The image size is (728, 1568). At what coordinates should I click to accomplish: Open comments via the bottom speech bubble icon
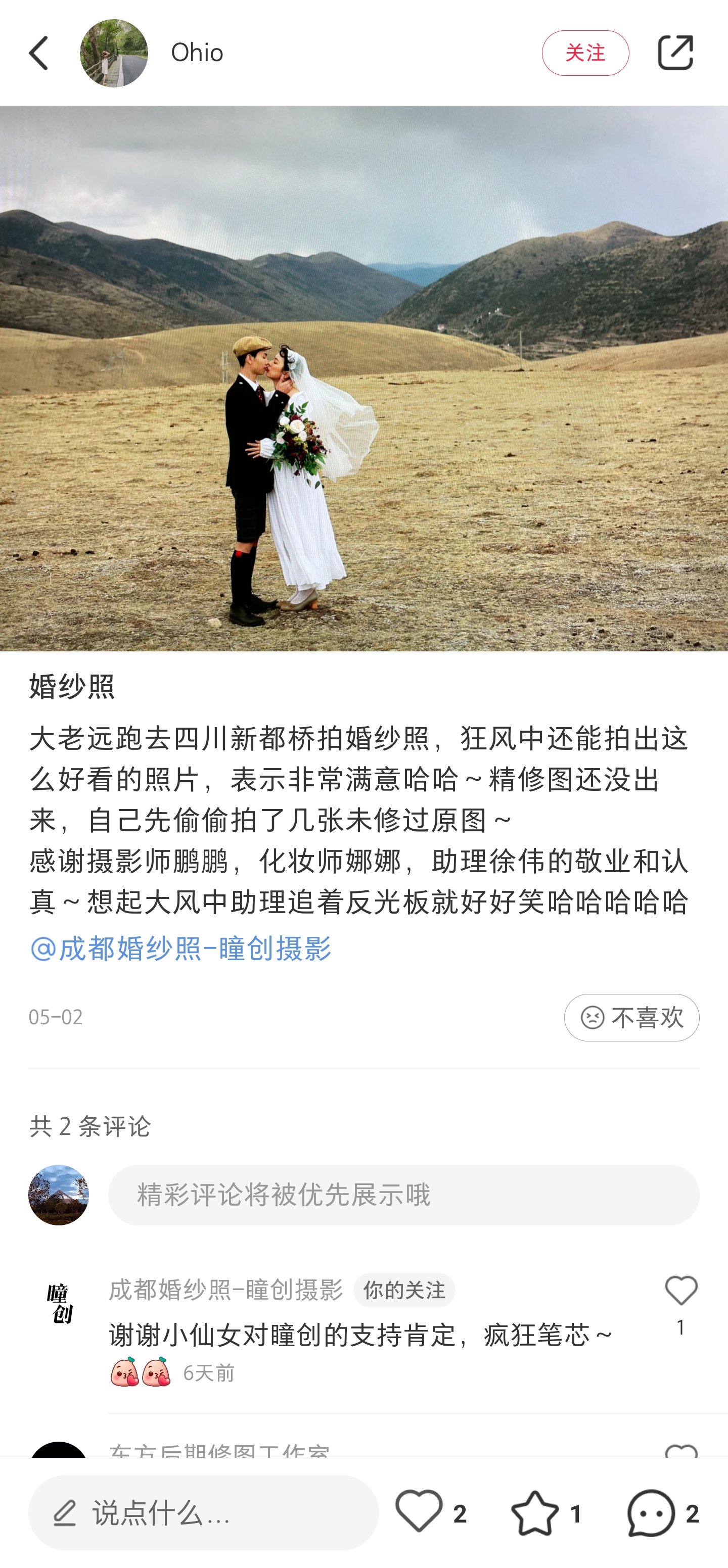pos(651,1512)
